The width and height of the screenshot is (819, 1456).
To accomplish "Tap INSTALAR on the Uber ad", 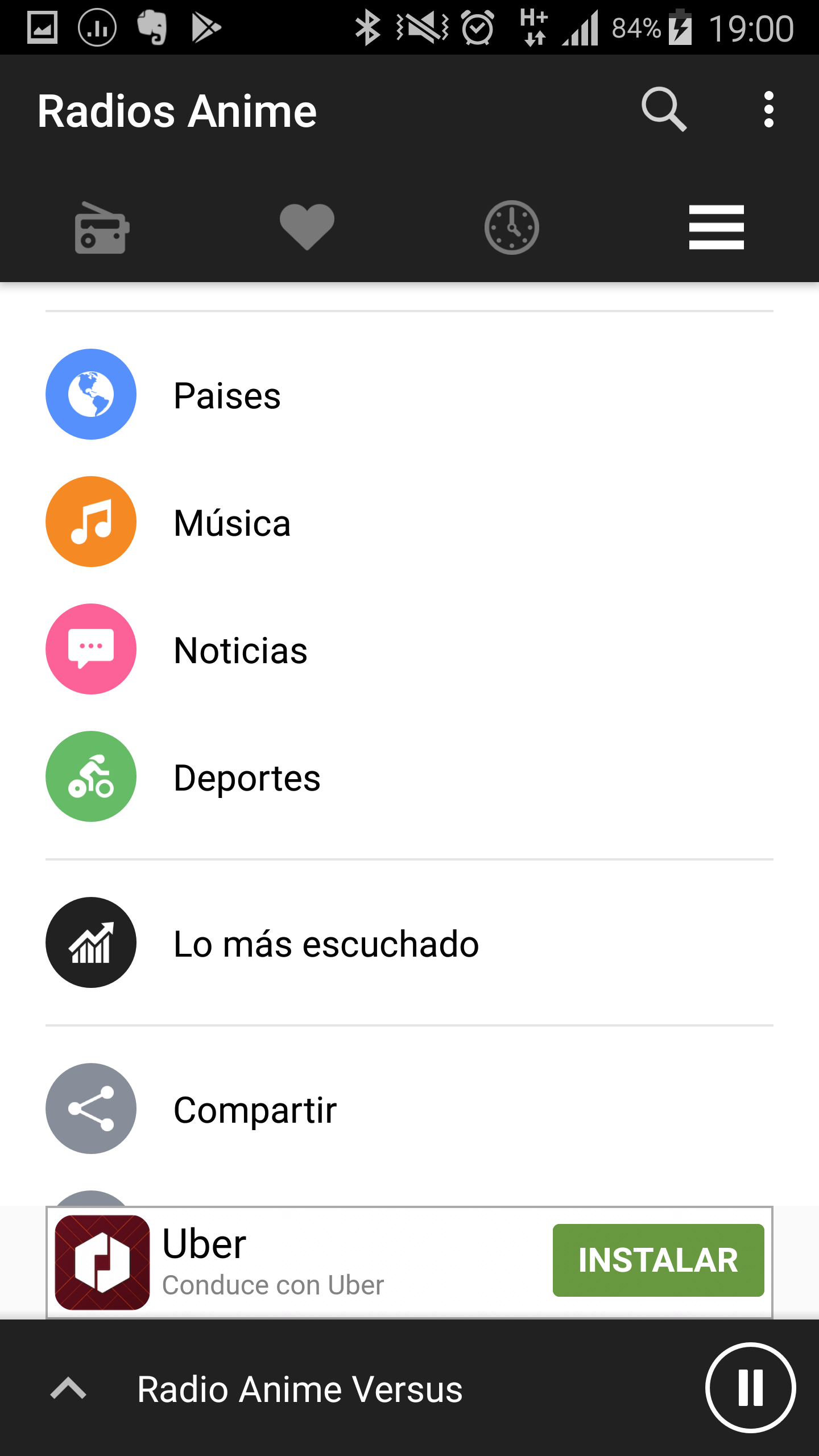I will [x=658, y=1260].
